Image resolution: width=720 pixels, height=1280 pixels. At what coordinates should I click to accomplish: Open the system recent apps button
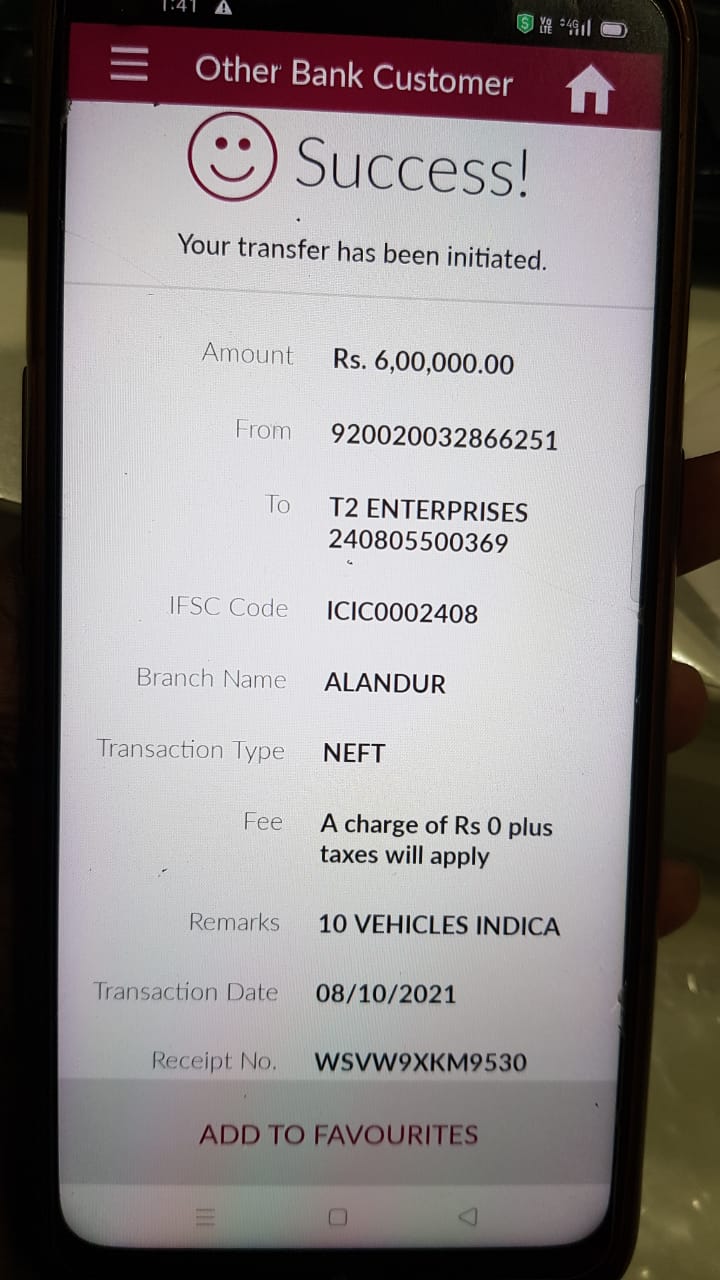205,1217
